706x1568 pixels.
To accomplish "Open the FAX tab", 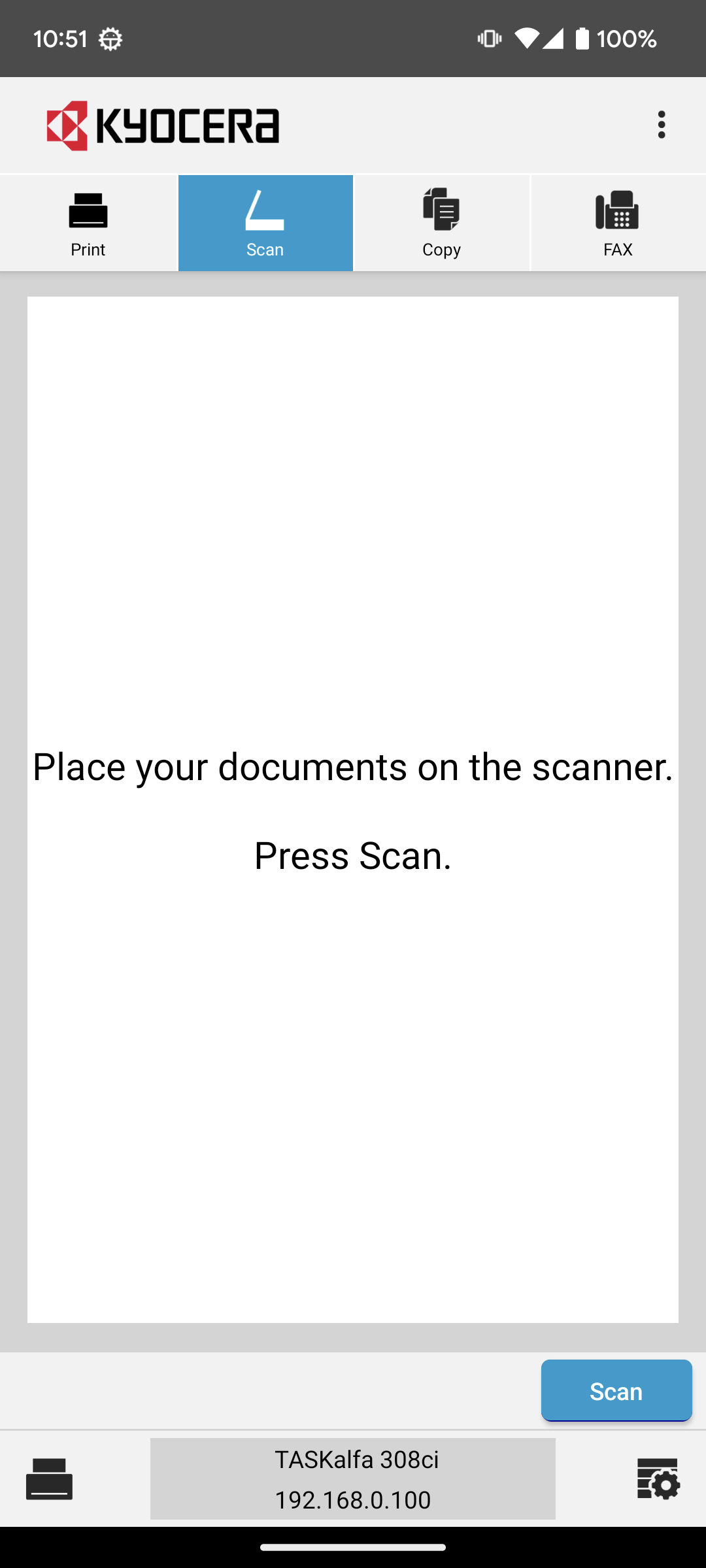I will click(618, 223).
